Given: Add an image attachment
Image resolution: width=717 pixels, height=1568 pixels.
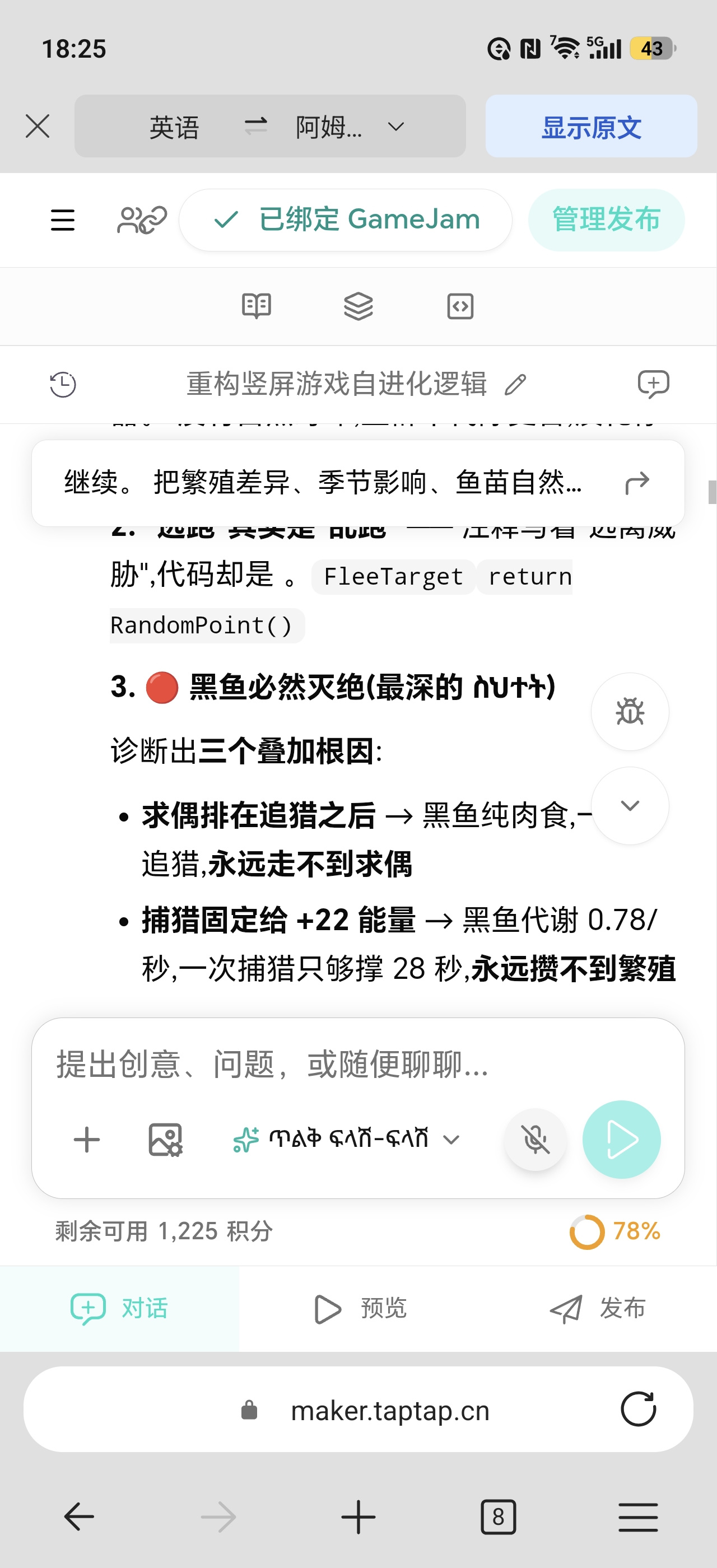Looking at the screenshot, I should (166, 1140).
